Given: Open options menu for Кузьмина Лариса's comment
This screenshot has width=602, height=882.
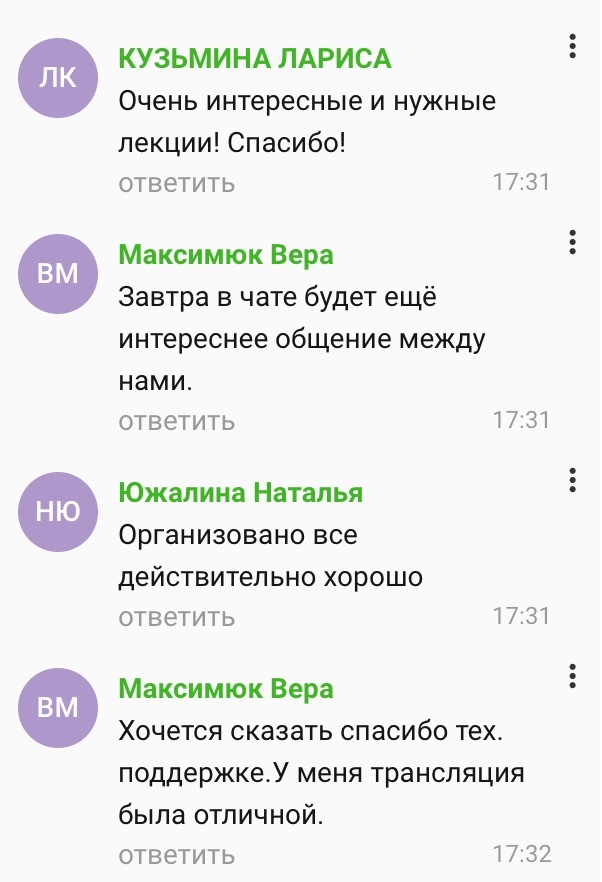Looking at the screenshot, I should 572,46.
